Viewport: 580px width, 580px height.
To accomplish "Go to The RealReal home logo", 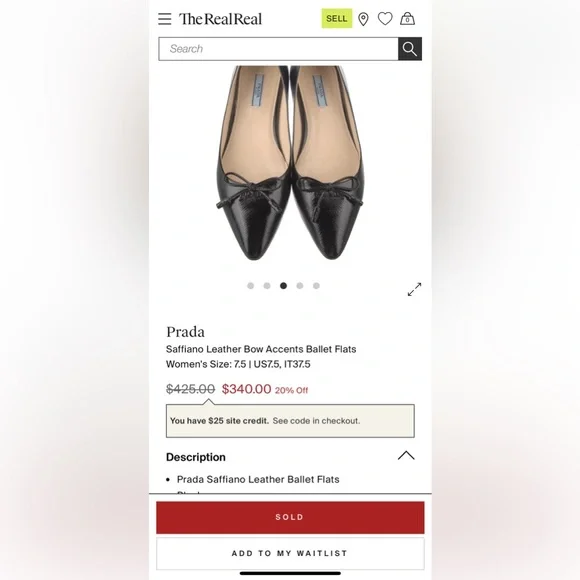I will pyautogui.click(x=220, y=19).
